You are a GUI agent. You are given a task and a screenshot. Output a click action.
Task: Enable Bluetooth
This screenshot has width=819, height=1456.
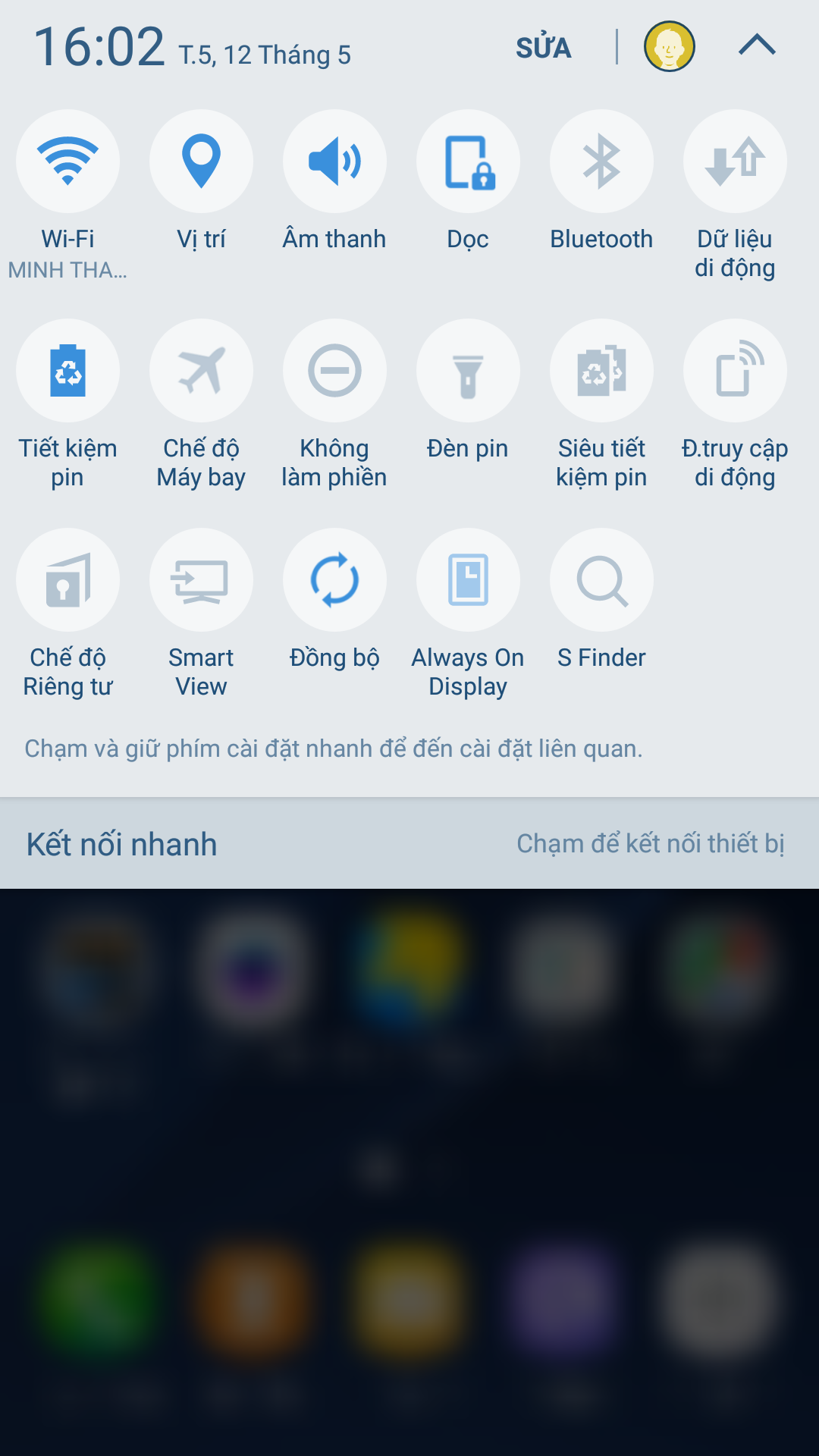pos(601,162)
